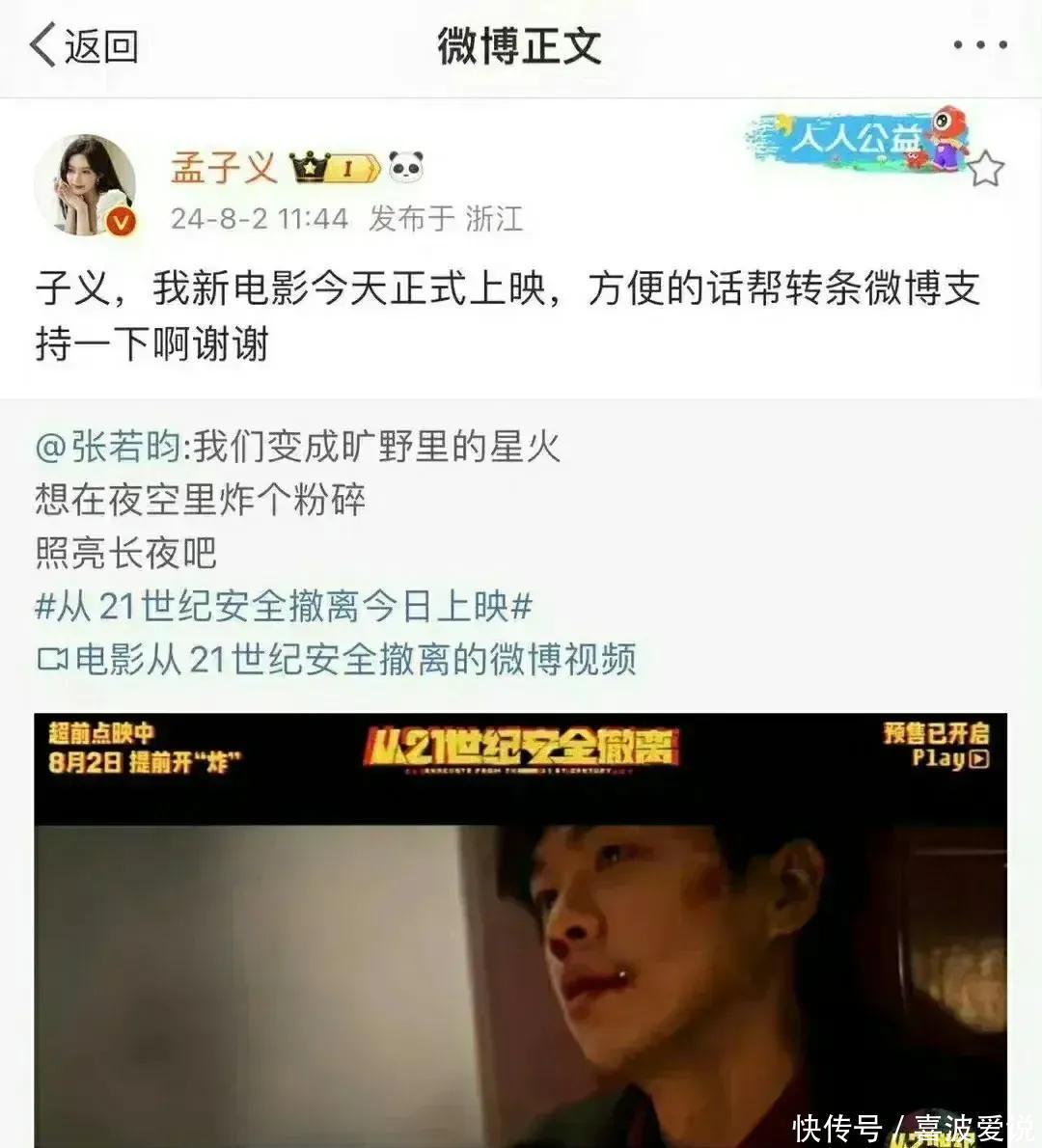Open the three-dot overflow menu
Viewport: 1042px width, 1148px height.
[x=979, y=45]
